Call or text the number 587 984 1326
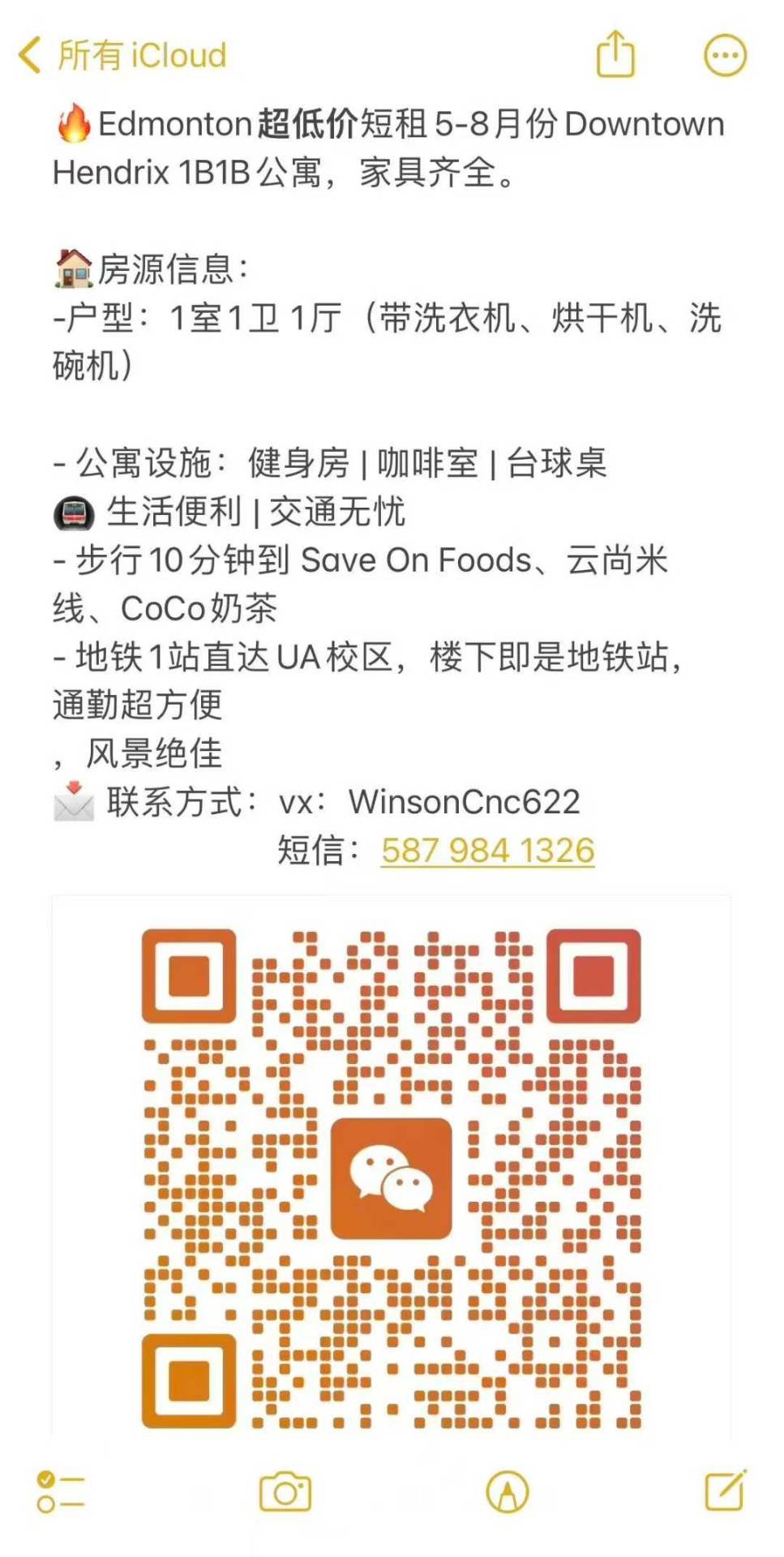 (x=488, y=850)
